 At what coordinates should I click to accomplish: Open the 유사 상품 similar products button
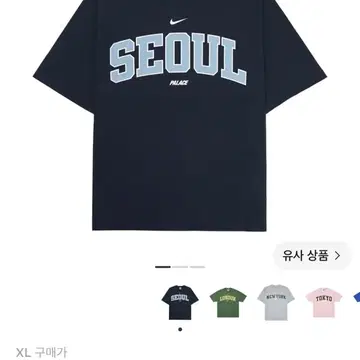(x=312, y=256)
